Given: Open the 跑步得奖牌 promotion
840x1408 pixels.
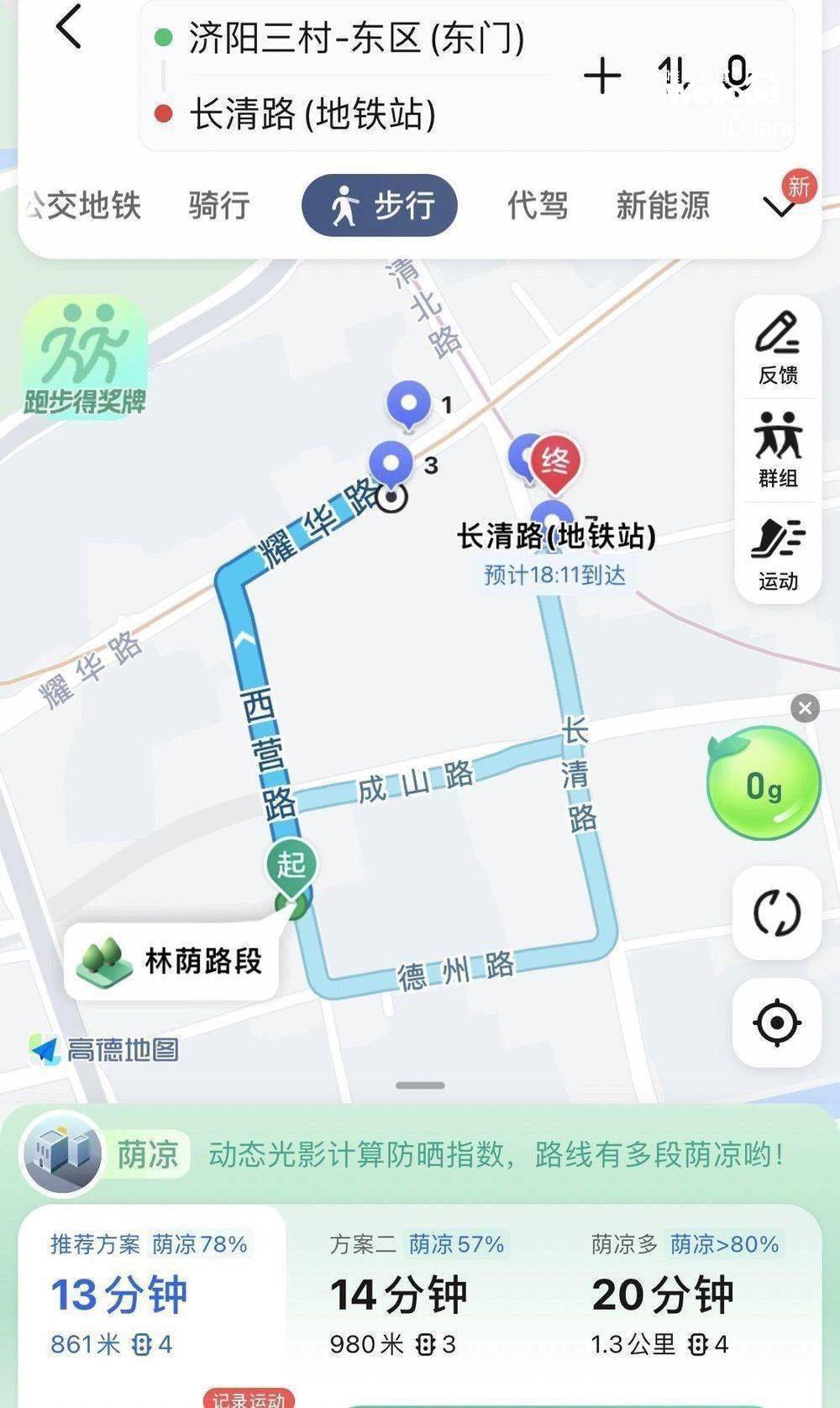Looking at the screenshot, I should click(x=84, y=356).
